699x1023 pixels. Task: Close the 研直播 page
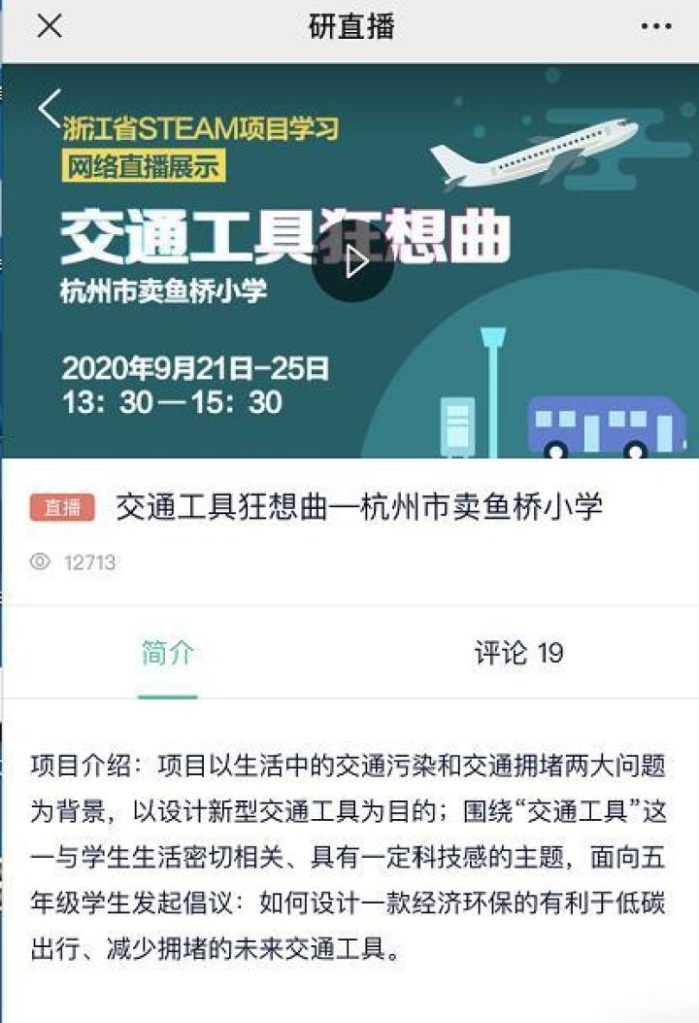pos(49,27)
